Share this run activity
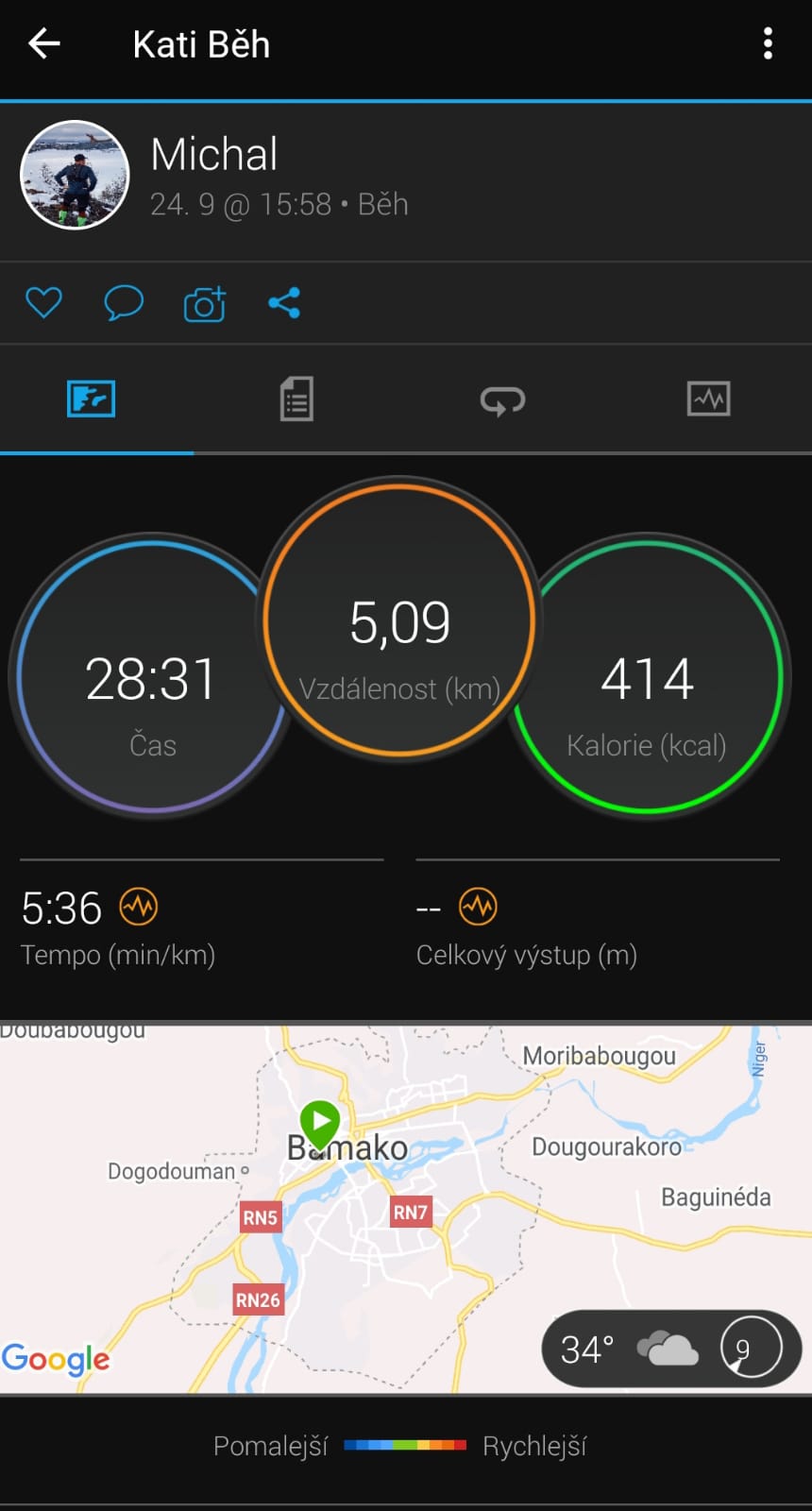The width and height of the screenshot is (812, 1511). (284, 303)
